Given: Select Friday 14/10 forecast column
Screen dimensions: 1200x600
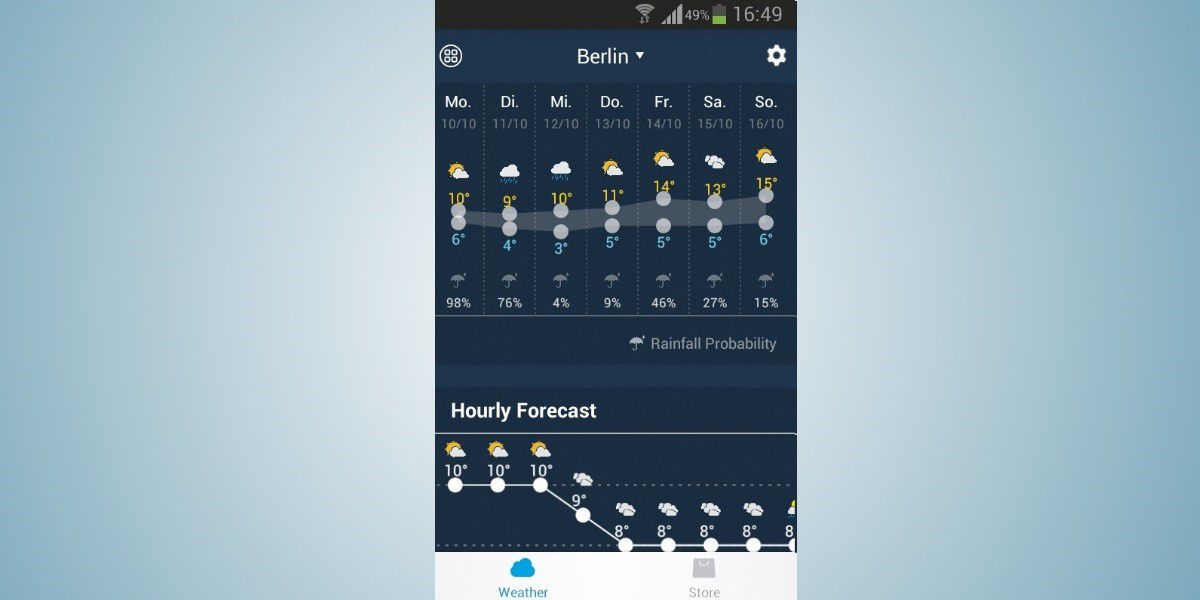Looking at the screenshot, I should click(663, 200).
